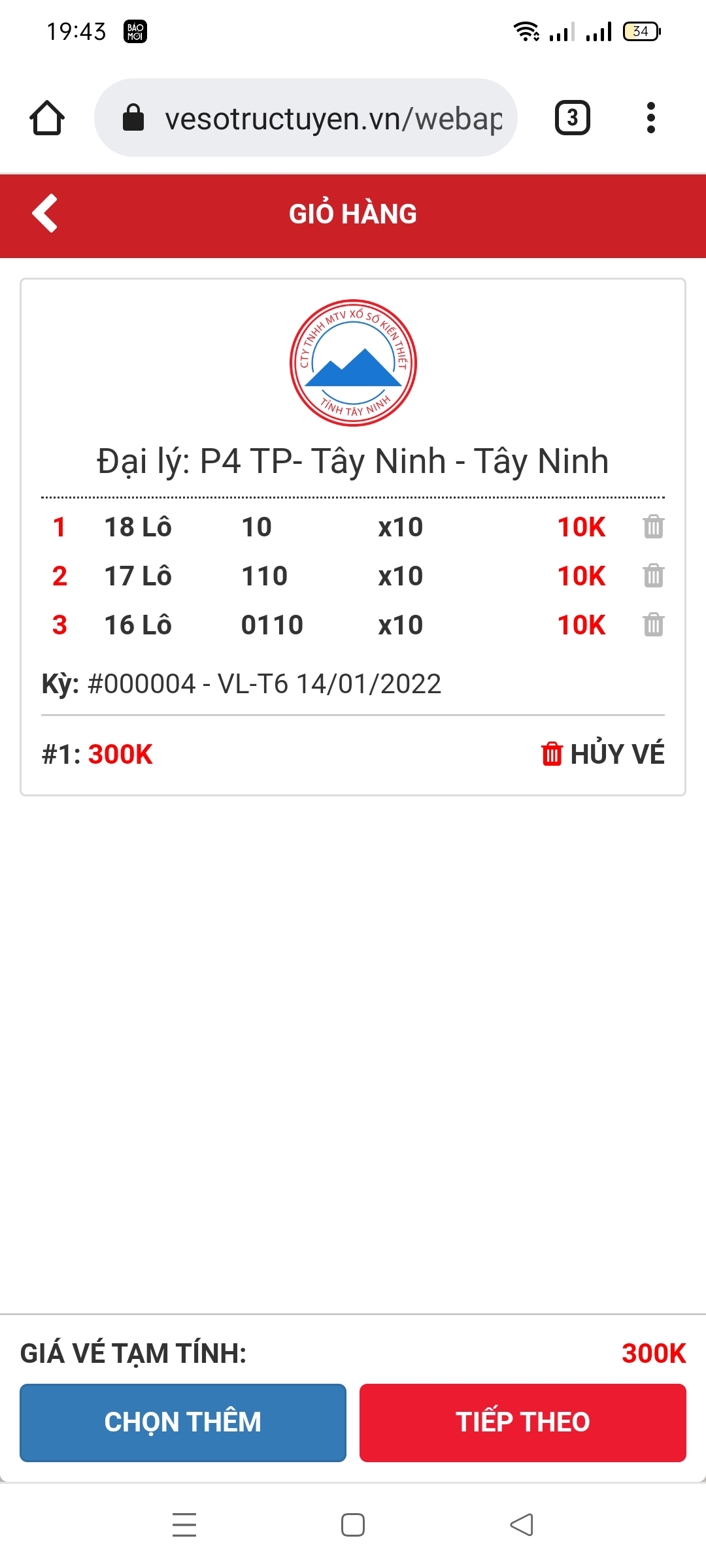Delete the 18 Lô row from the cart
Image resolution: width=706 pixels, height=1568 pixels.
tap(653, 527)
